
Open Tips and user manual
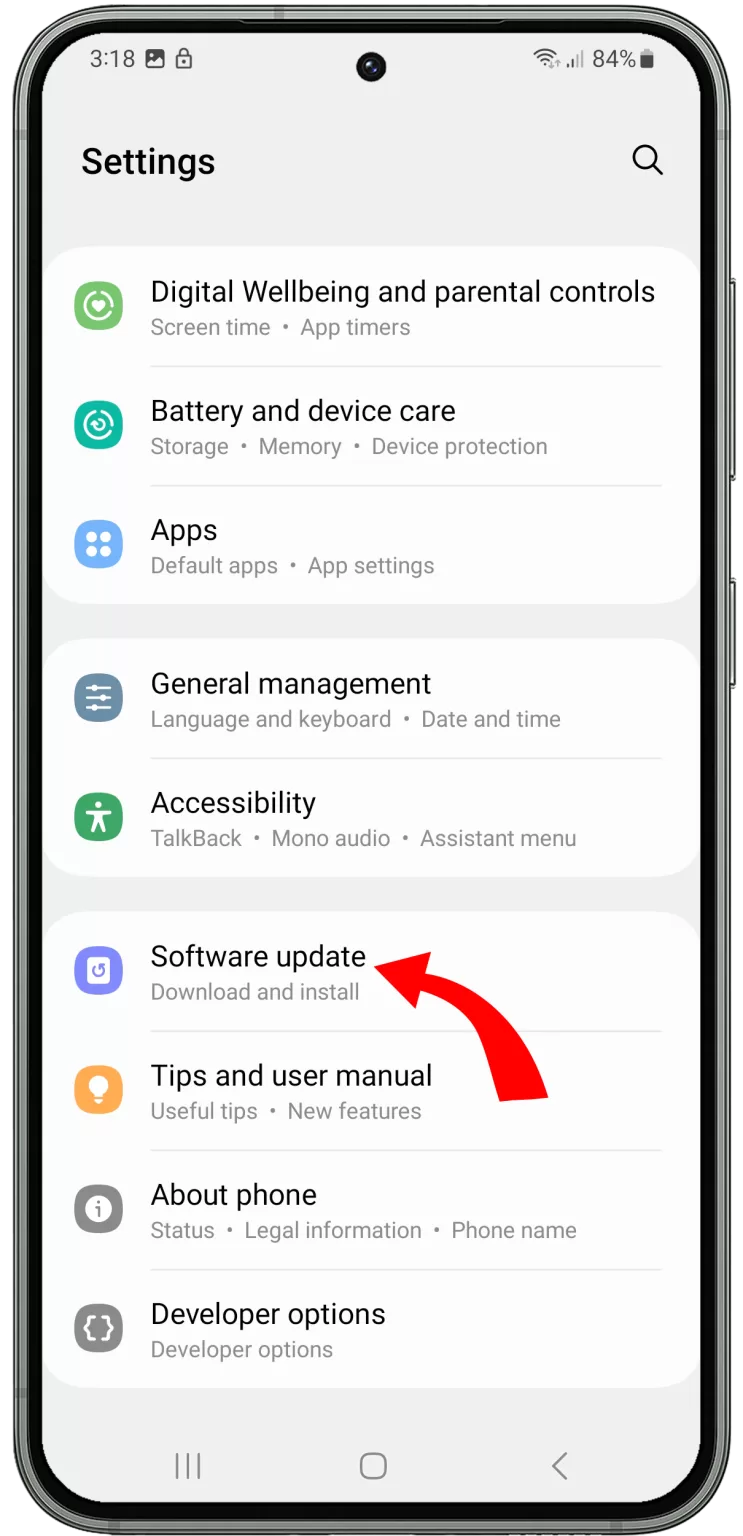(371, 1091)
